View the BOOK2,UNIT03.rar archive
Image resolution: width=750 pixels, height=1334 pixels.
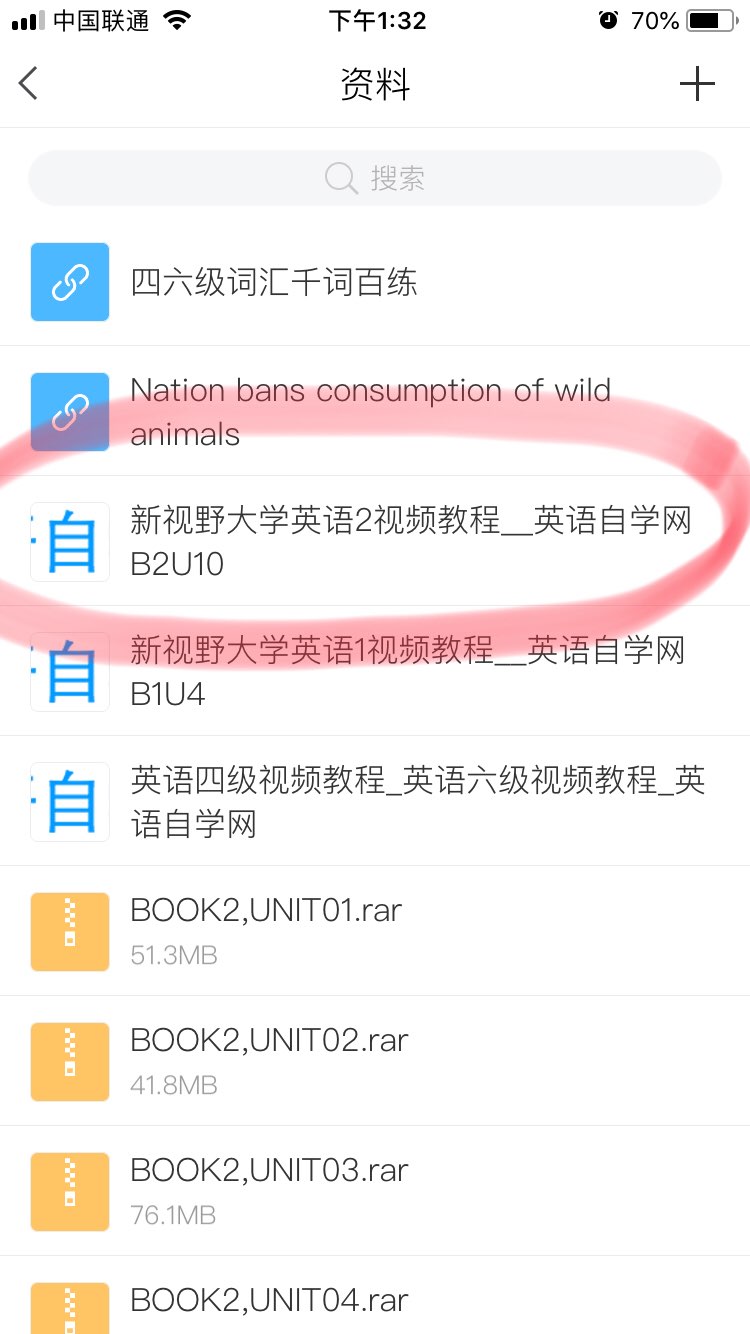(269, 1189)
